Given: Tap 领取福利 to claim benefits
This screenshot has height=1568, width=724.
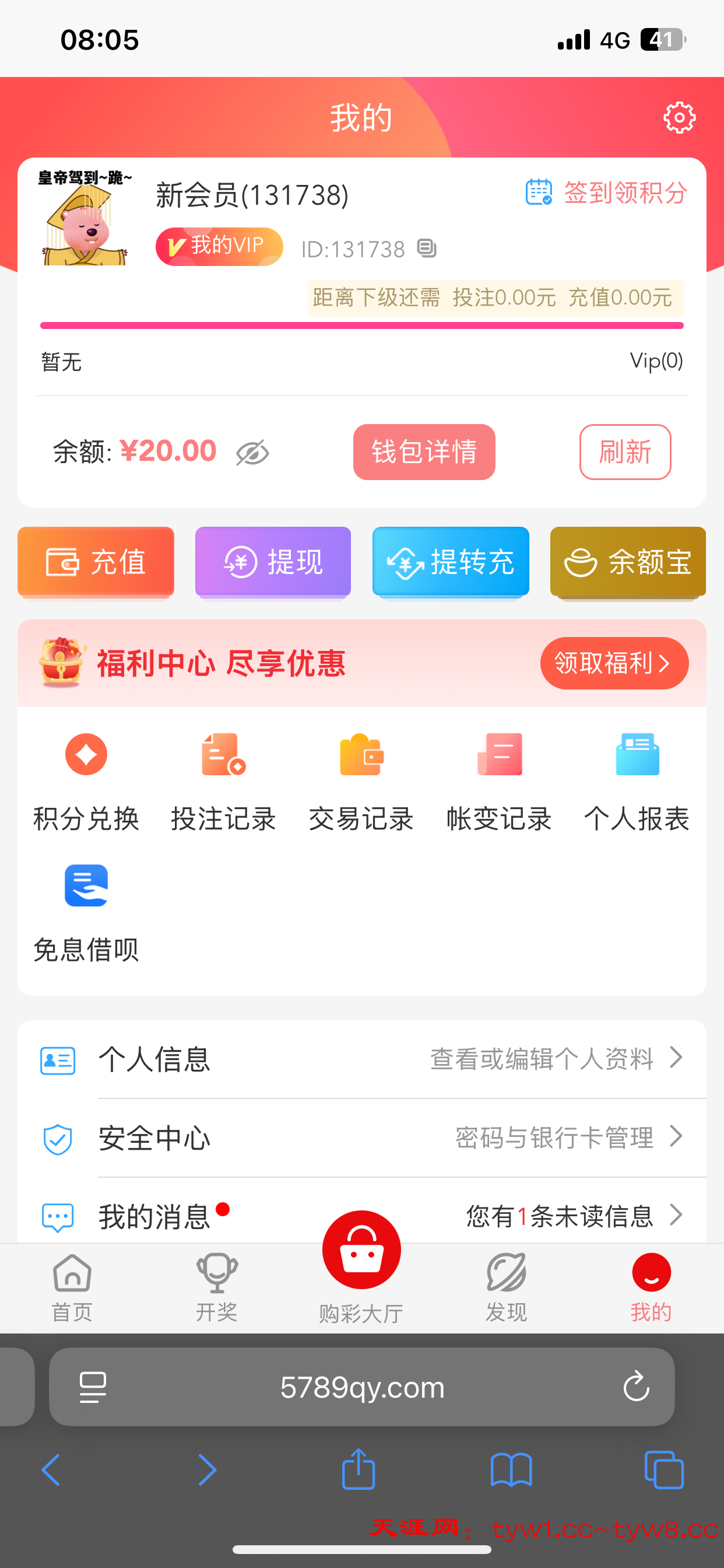Looking at the screenshot, I should [614, 663].
